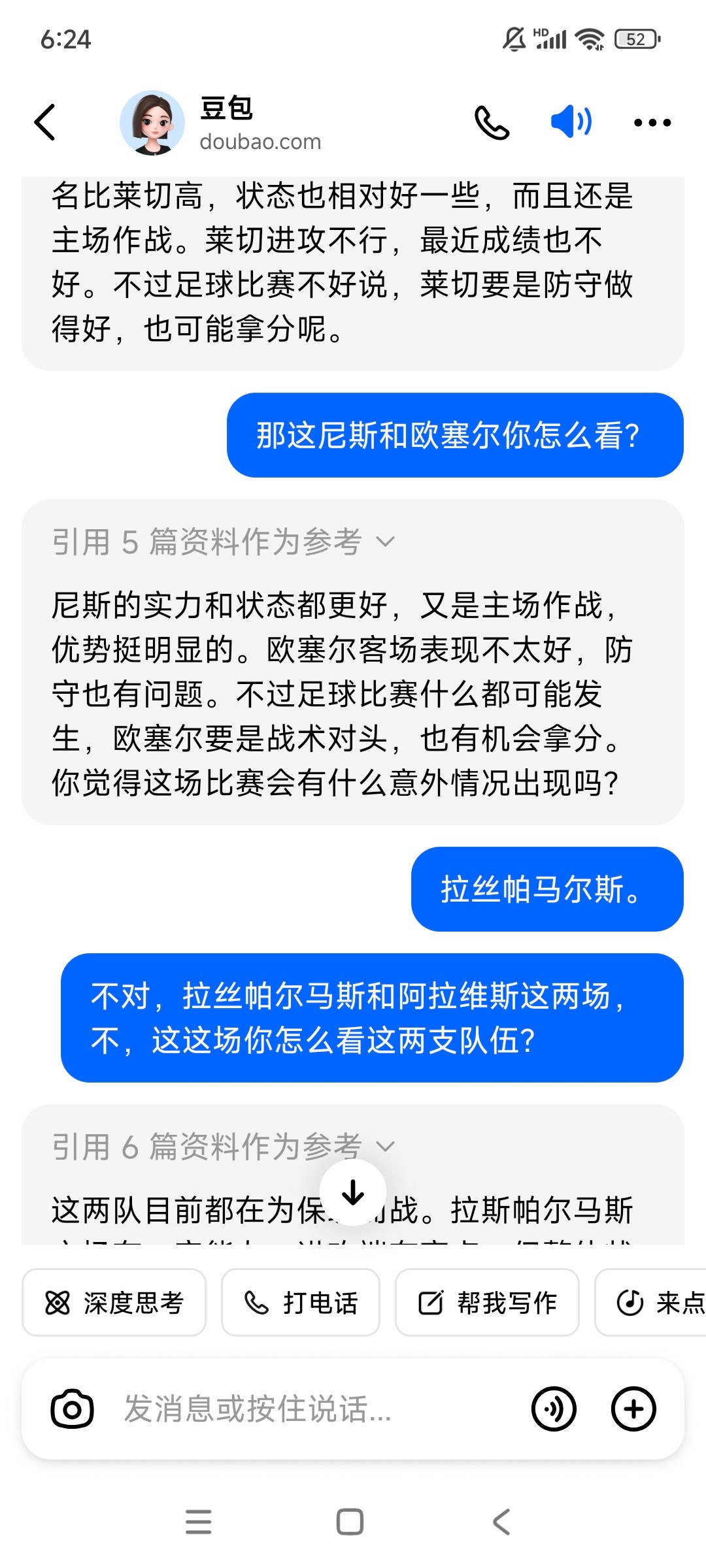Go back using the top-left arrow

pos(44,122)
